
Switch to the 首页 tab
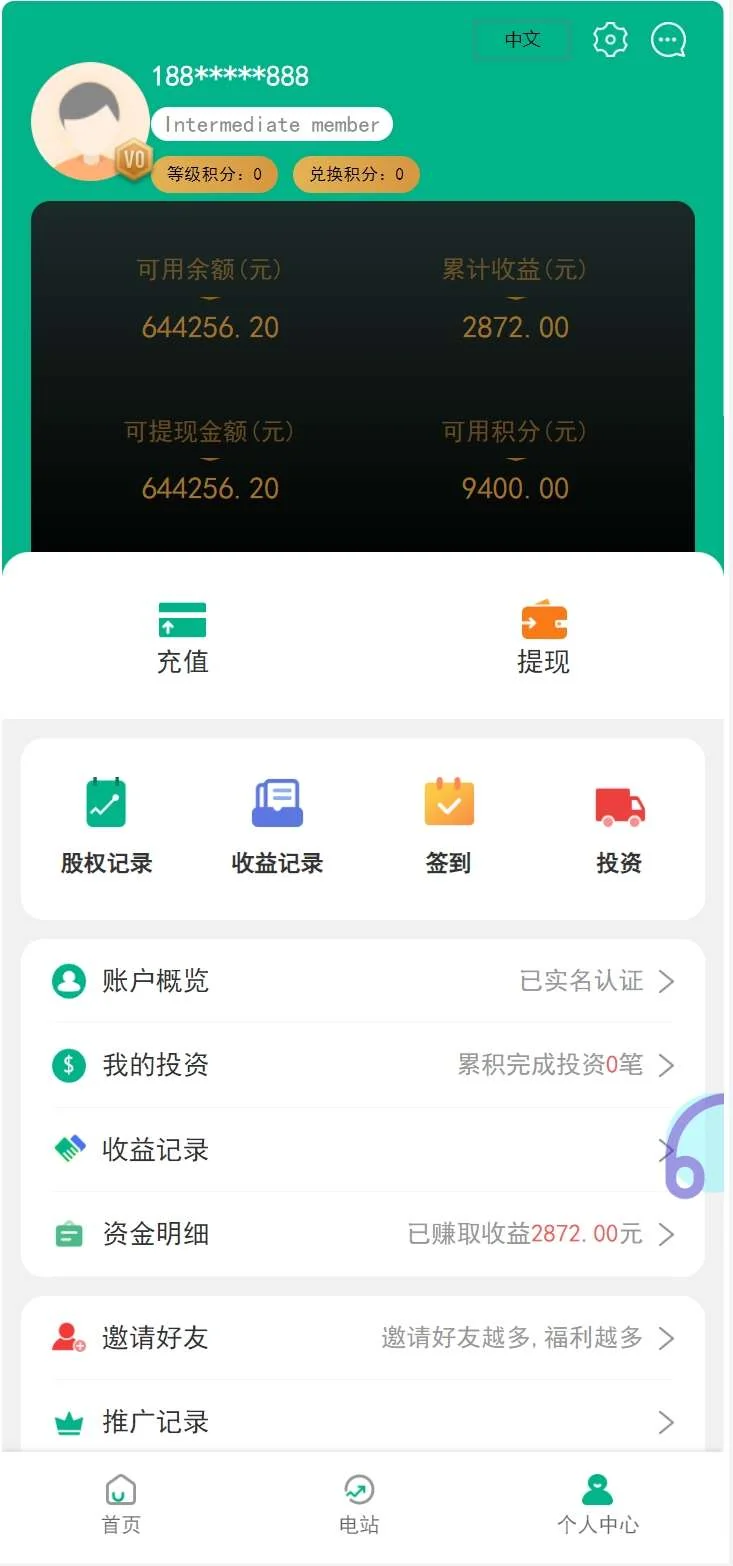tap(121, 1504)
